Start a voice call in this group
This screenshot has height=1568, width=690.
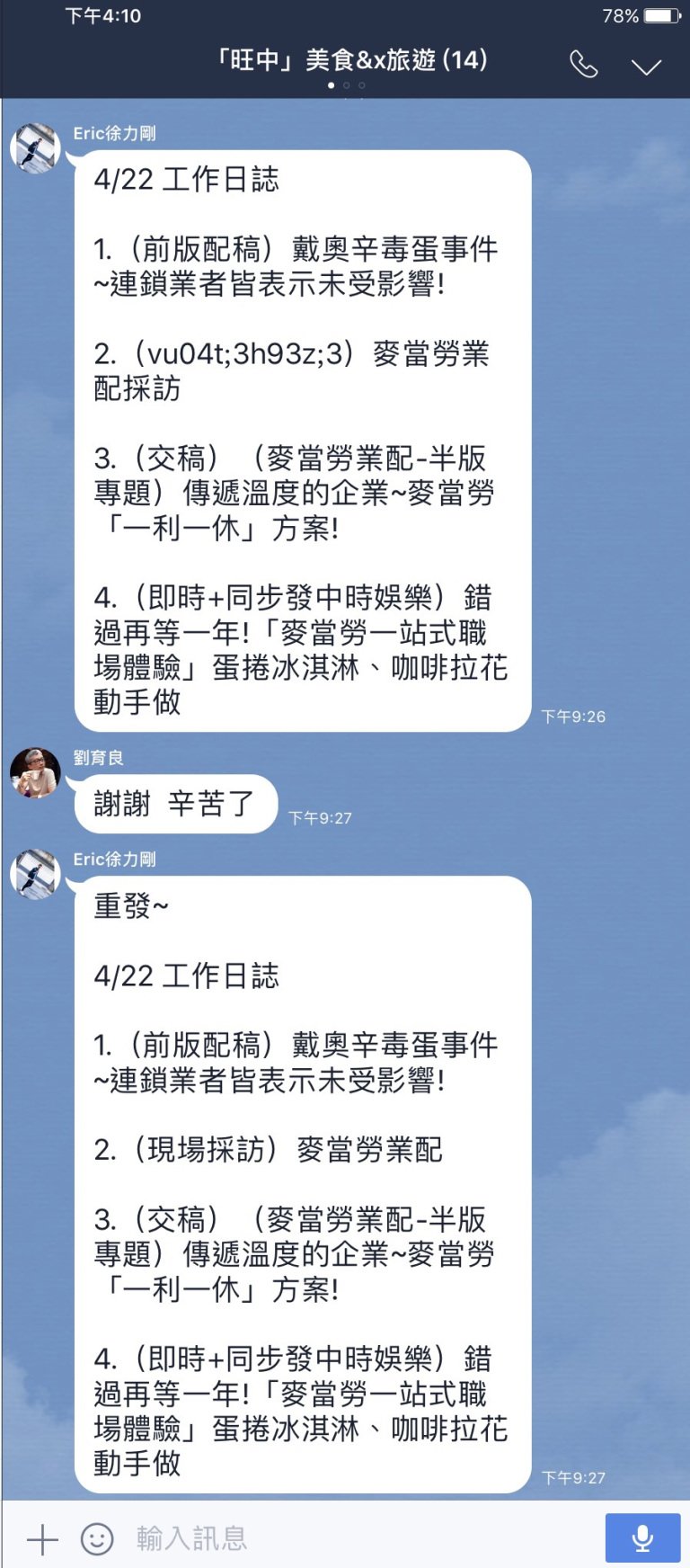(x=584, y=64)
